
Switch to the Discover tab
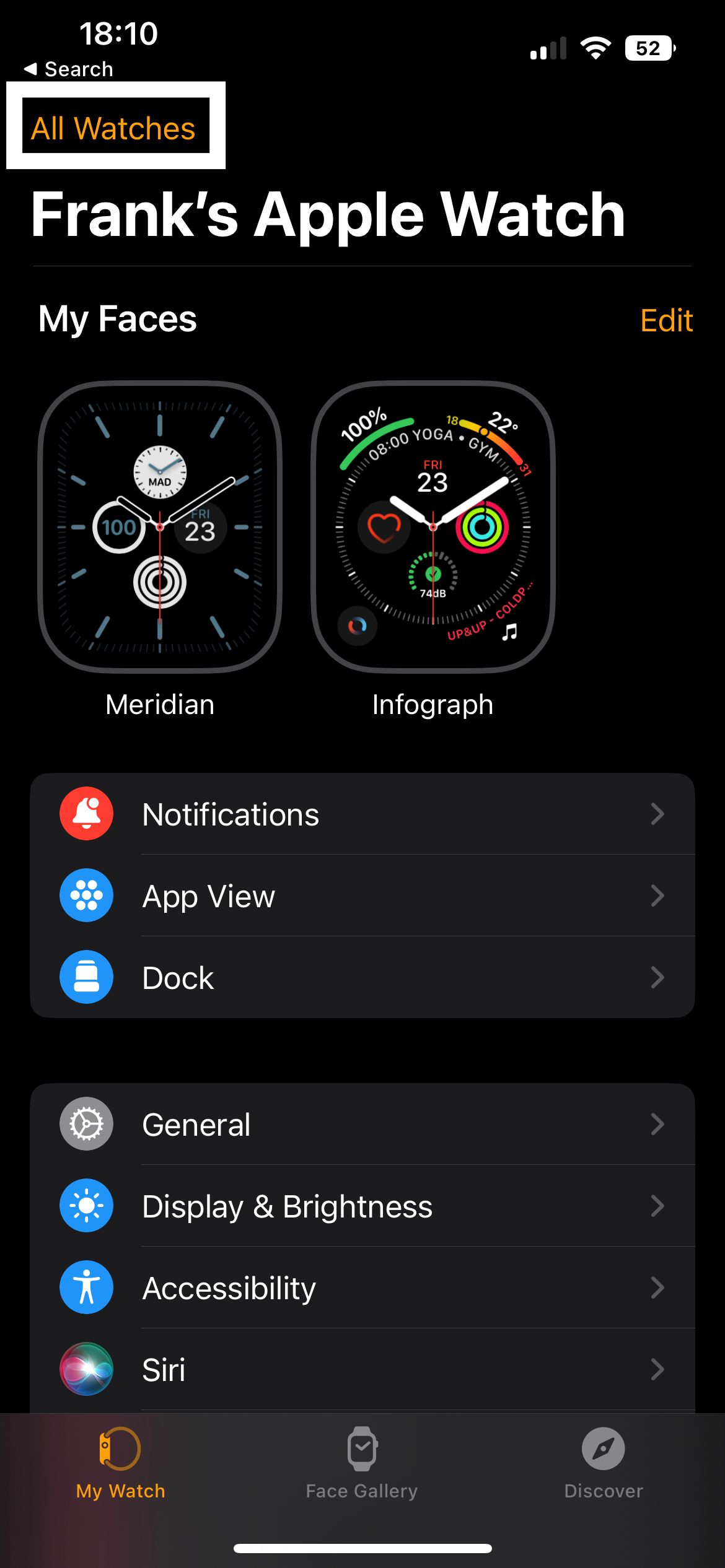coord(603,1463)
